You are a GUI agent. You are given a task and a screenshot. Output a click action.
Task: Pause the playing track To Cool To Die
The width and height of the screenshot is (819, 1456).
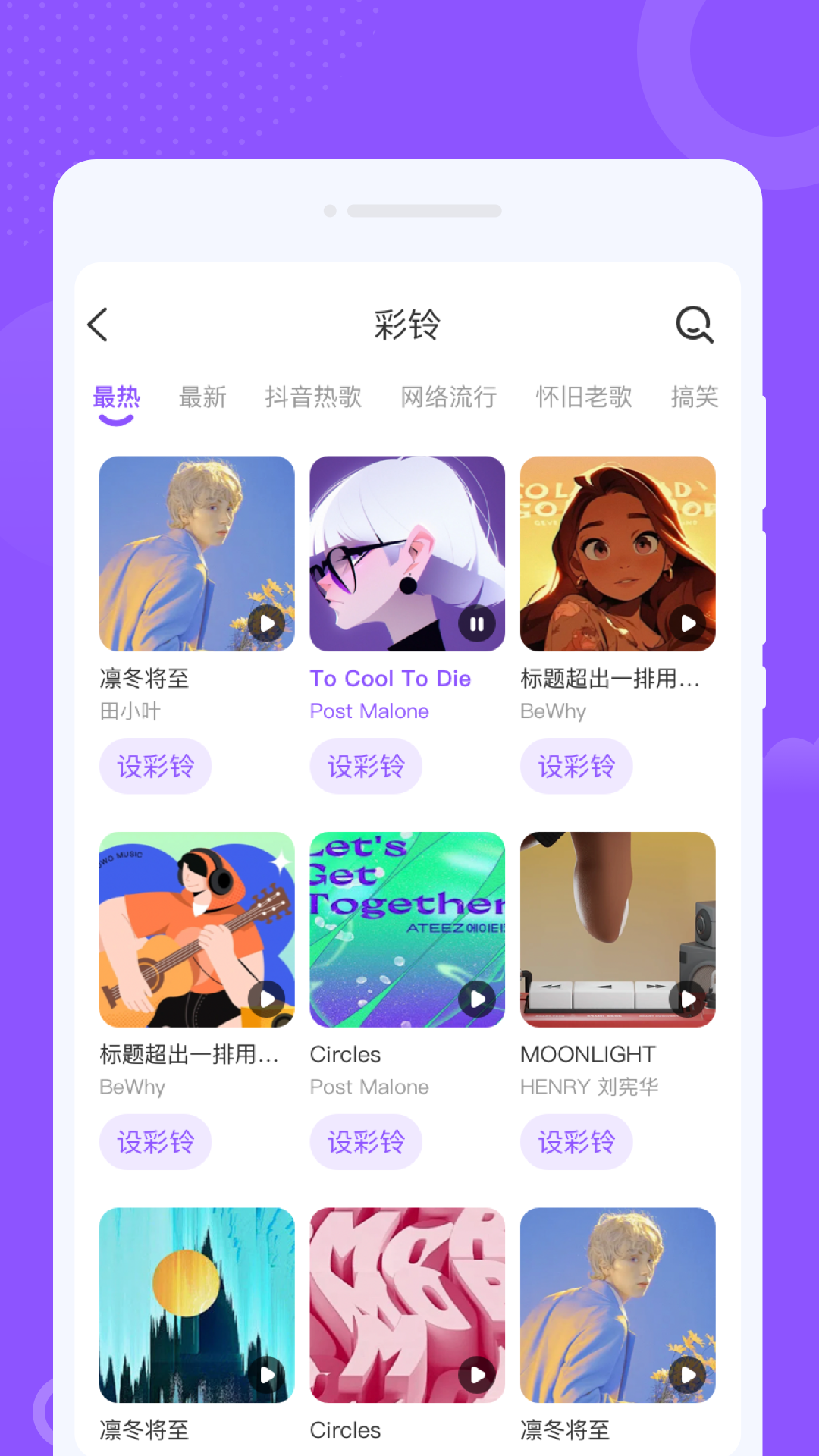point(477,623)
